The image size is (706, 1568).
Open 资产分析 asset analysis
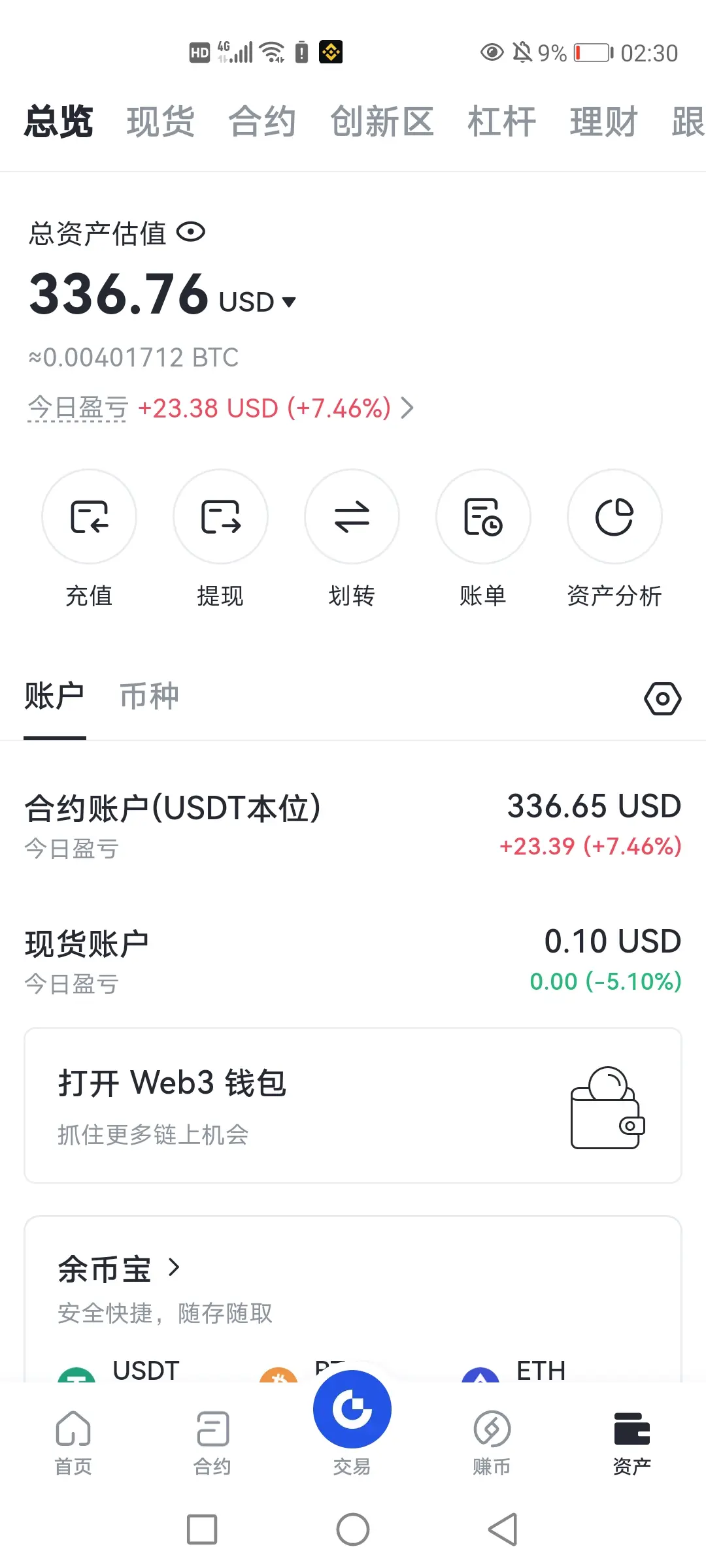pyautogui.click(x=614, y=539)
